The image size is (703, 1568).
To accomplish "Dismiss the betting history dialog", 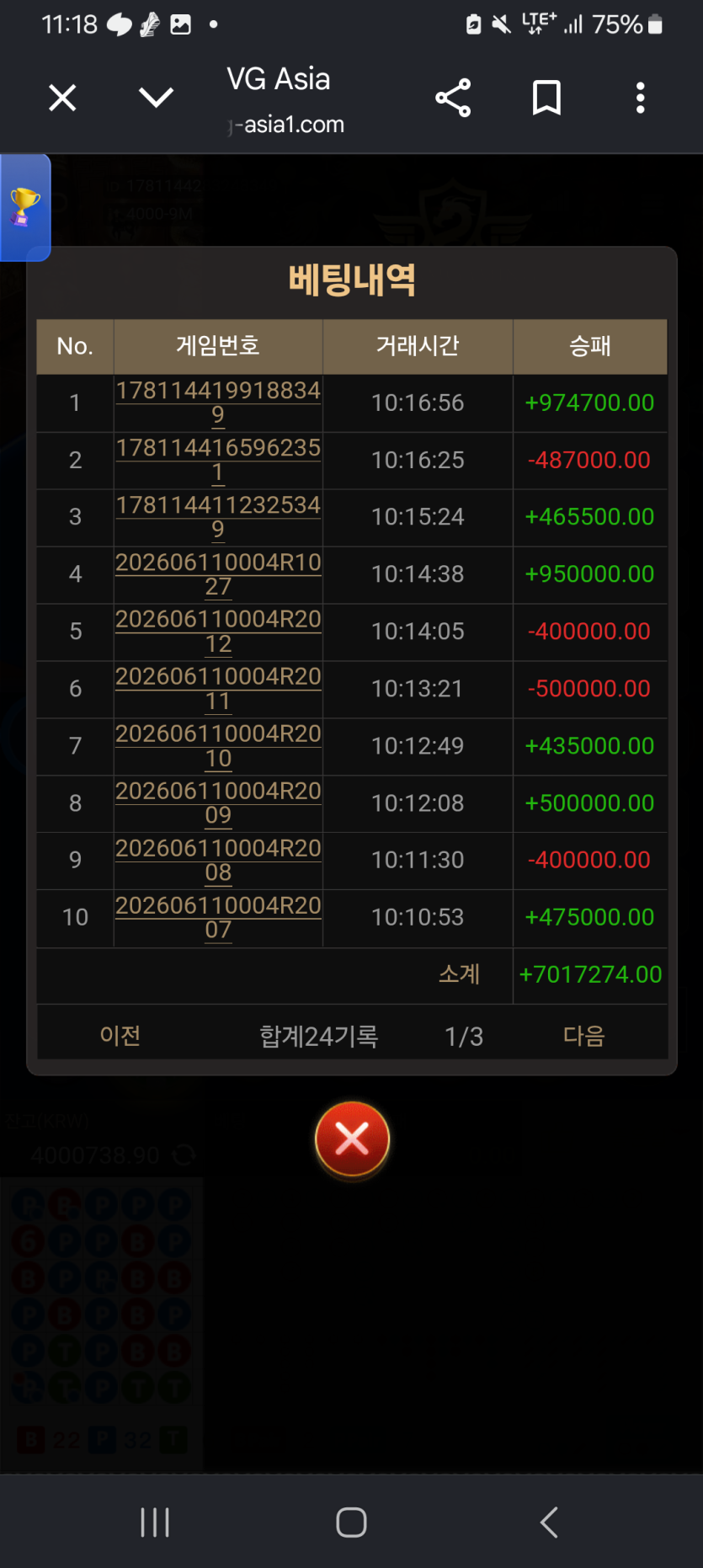I will [x=352, y=1139].
